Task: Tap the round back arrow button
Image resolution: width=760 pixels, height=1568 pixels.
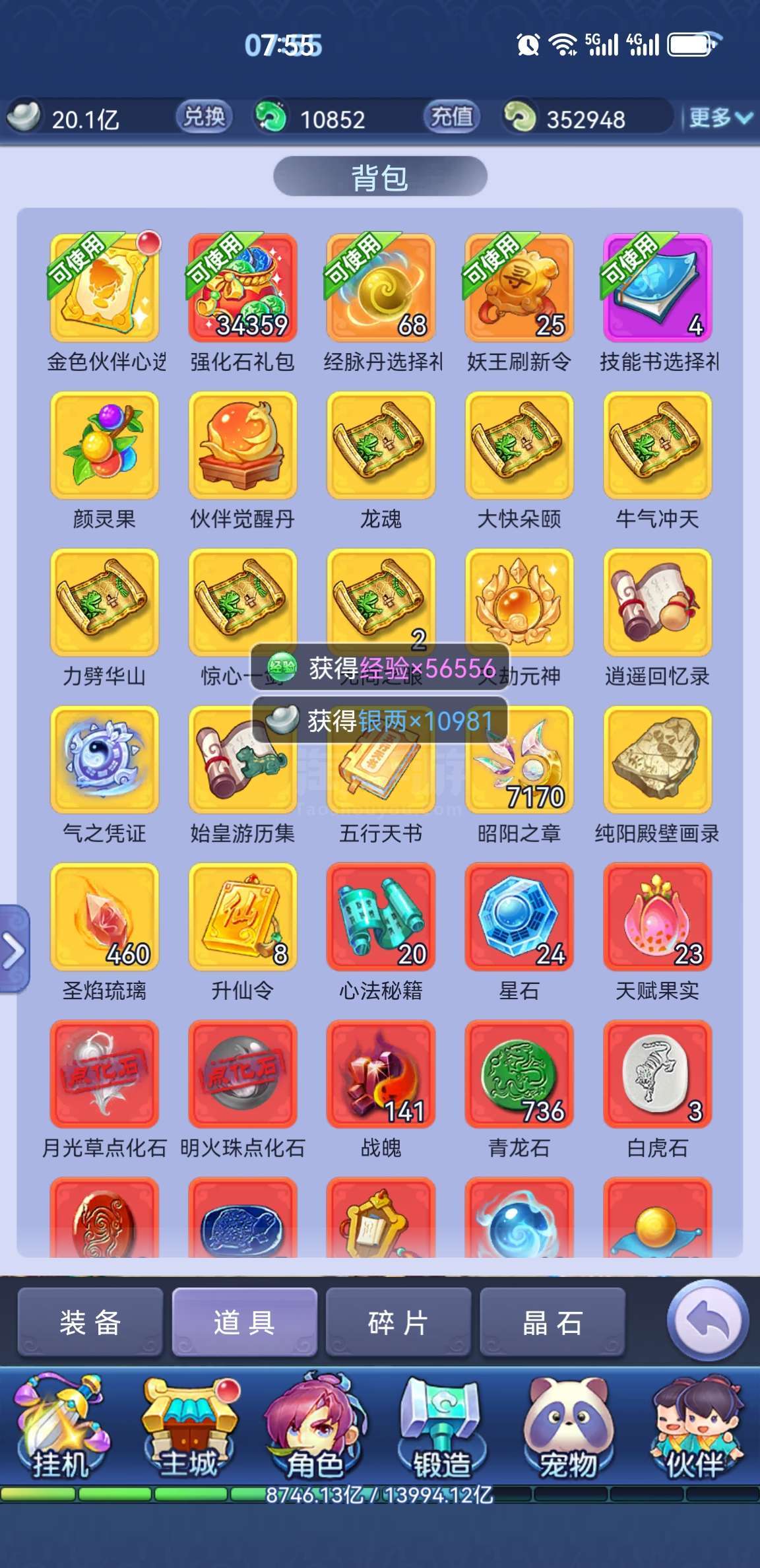Action: [707, 1321]
